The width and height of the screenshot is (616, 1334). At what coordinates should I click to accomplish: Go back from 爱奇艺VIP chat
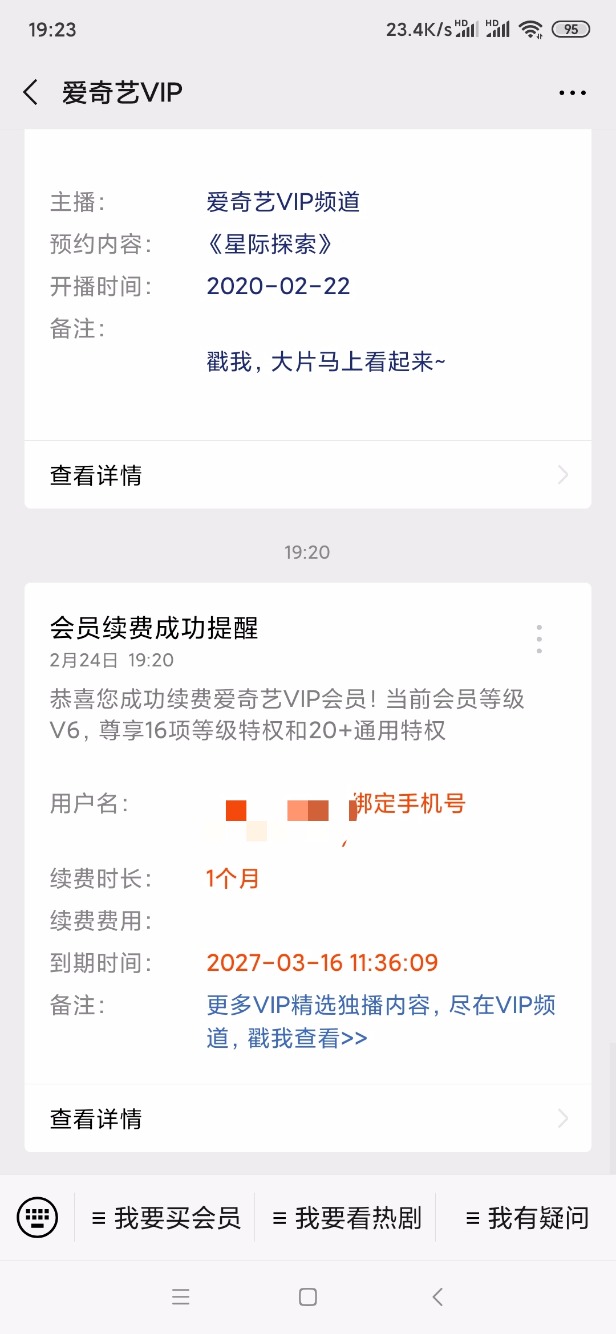[31, 93]
